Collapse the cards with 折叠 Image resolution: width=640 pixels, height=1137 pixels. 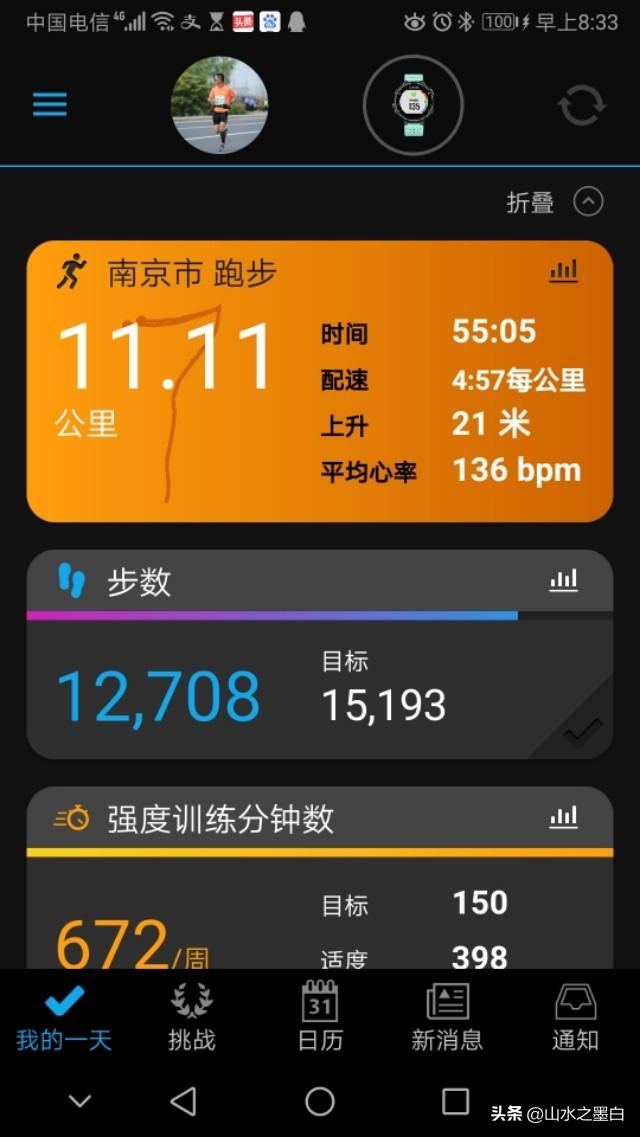[x=555, y=202]
